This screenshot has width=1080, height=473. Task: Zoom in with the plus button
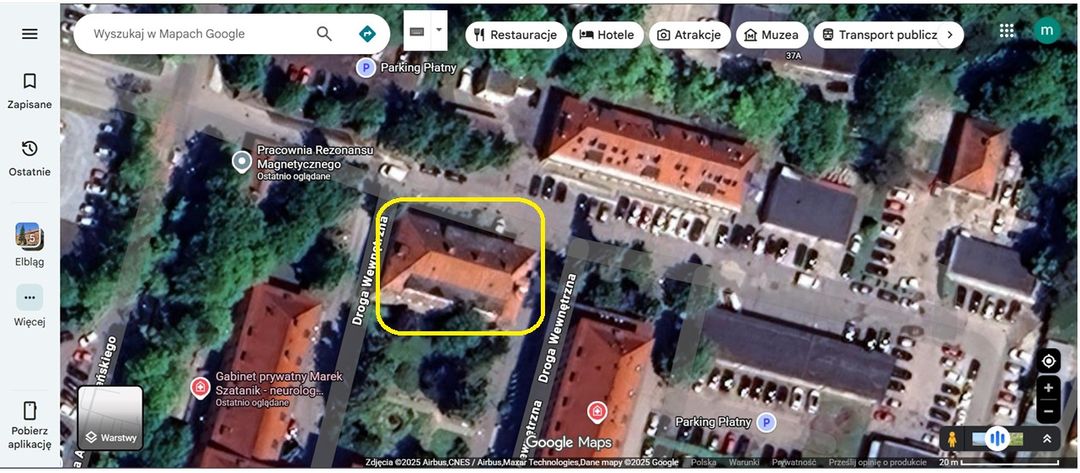point(1048,388)
